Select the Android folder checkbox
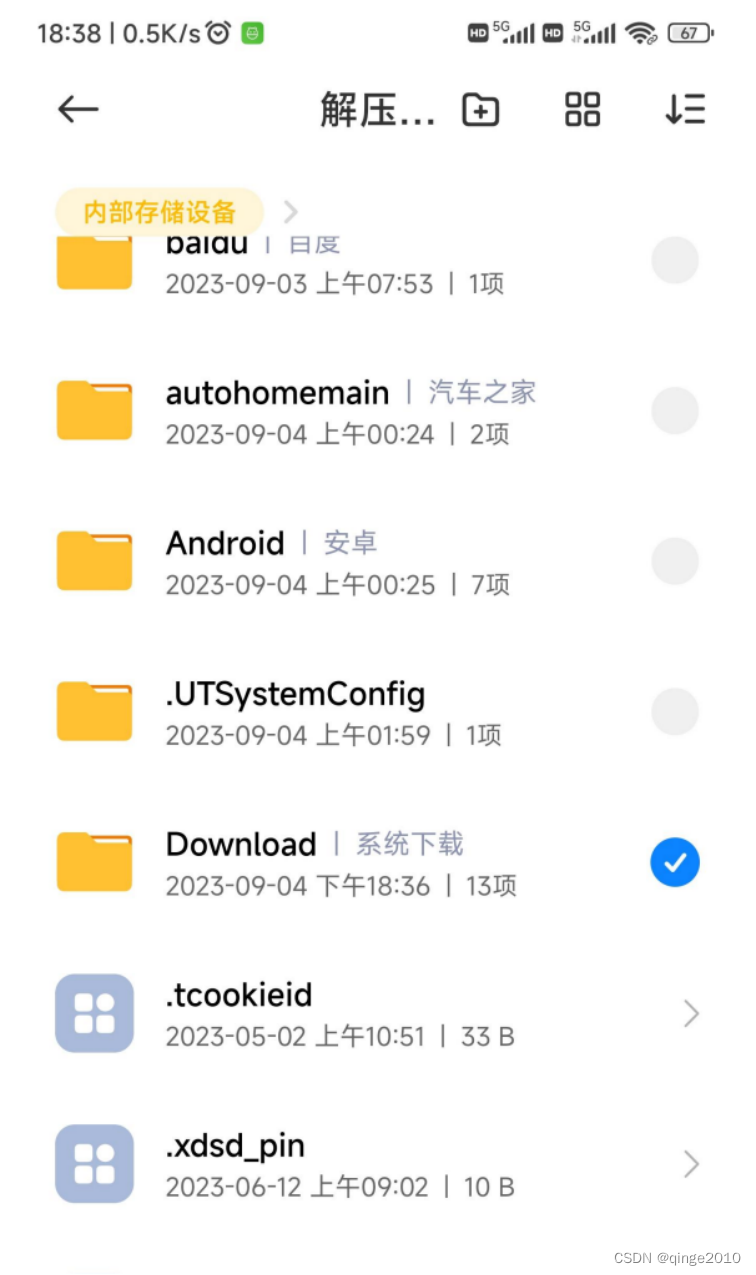Screen dimensions: 756x1275 675,562
